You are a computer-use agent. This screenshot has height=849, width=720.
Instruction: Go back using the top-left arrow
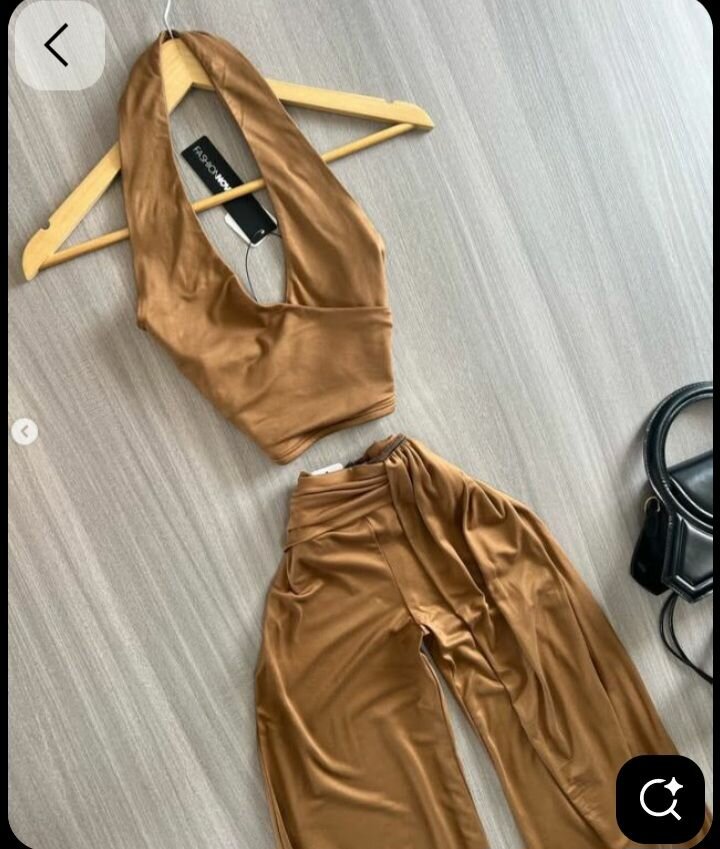(58, 46)
